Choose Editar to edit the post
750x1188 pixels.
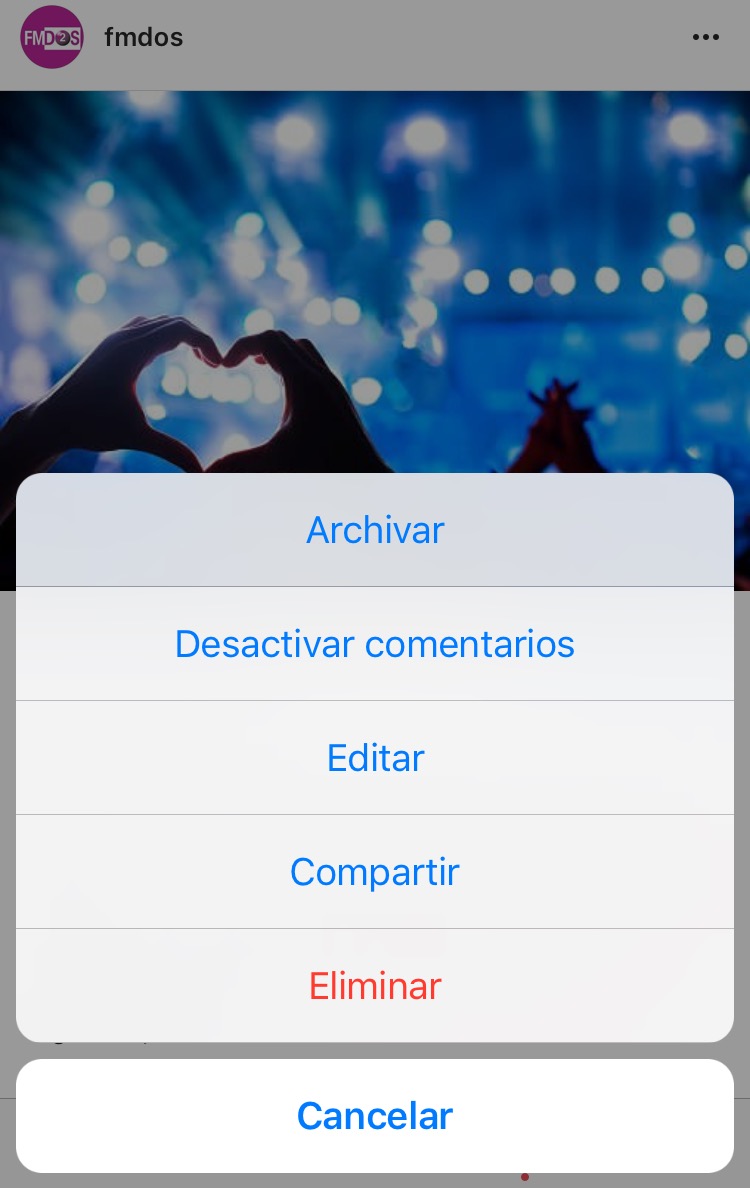point(375,757)
